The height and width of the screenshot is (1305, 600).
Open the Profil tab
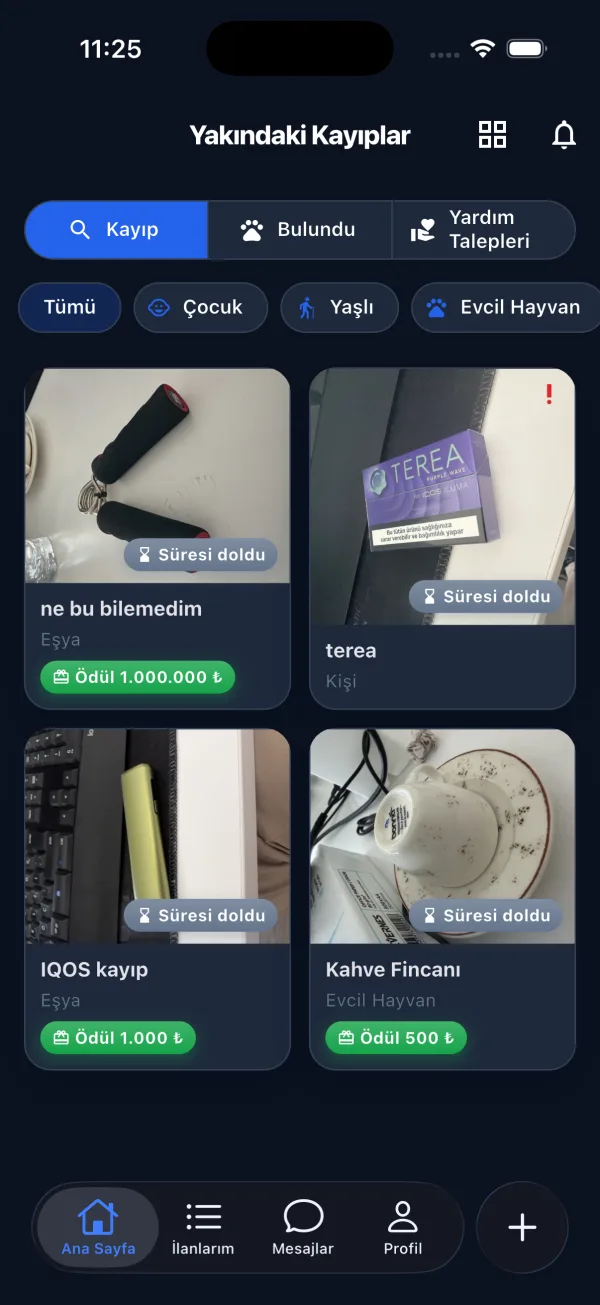pyautogui.click(x=403, y=1227)
